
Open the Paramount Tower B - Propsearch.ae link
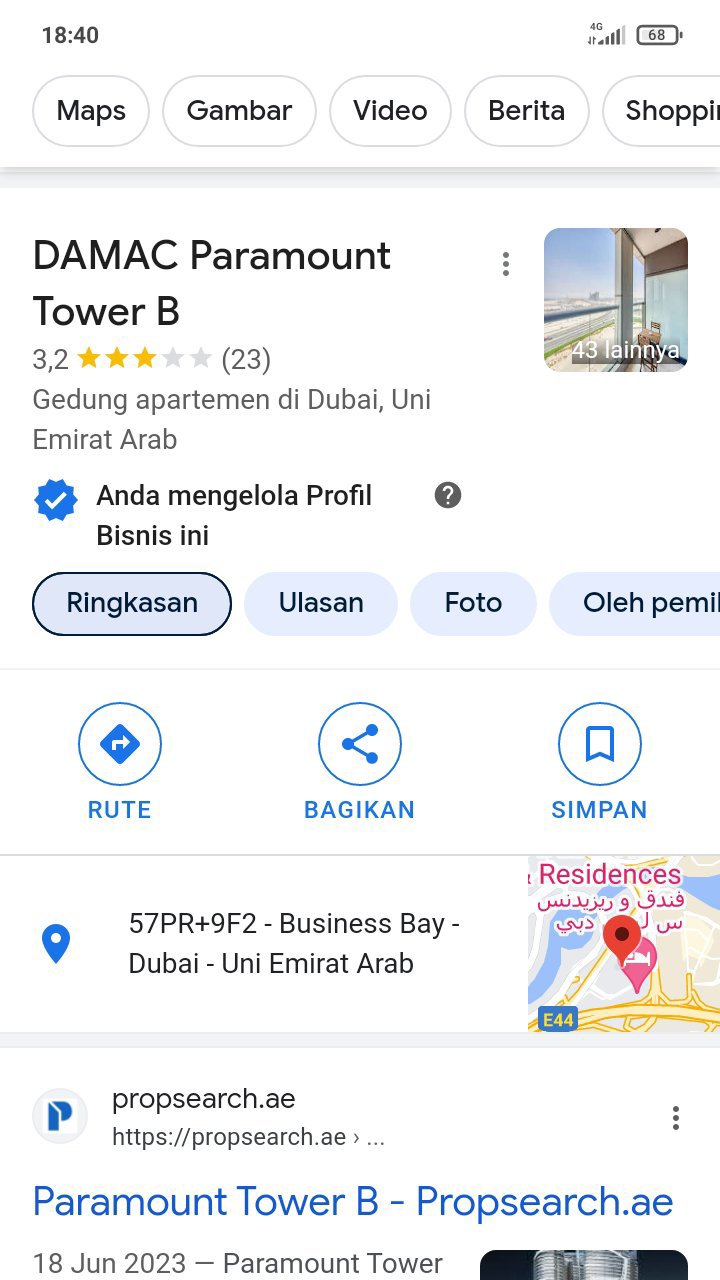[x=353, y=1201]
